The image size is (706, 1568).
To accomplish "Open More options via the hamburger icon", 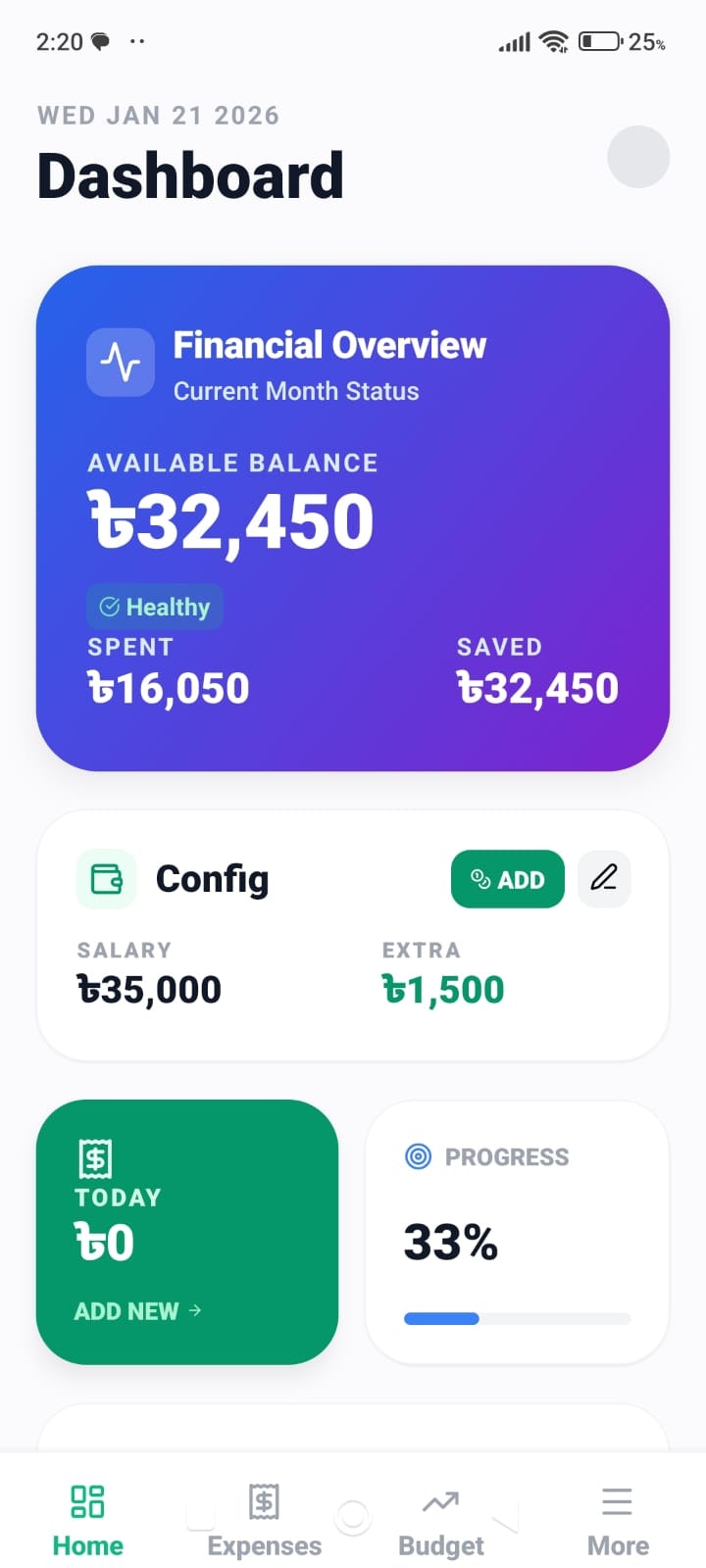I will point(617,1500).
